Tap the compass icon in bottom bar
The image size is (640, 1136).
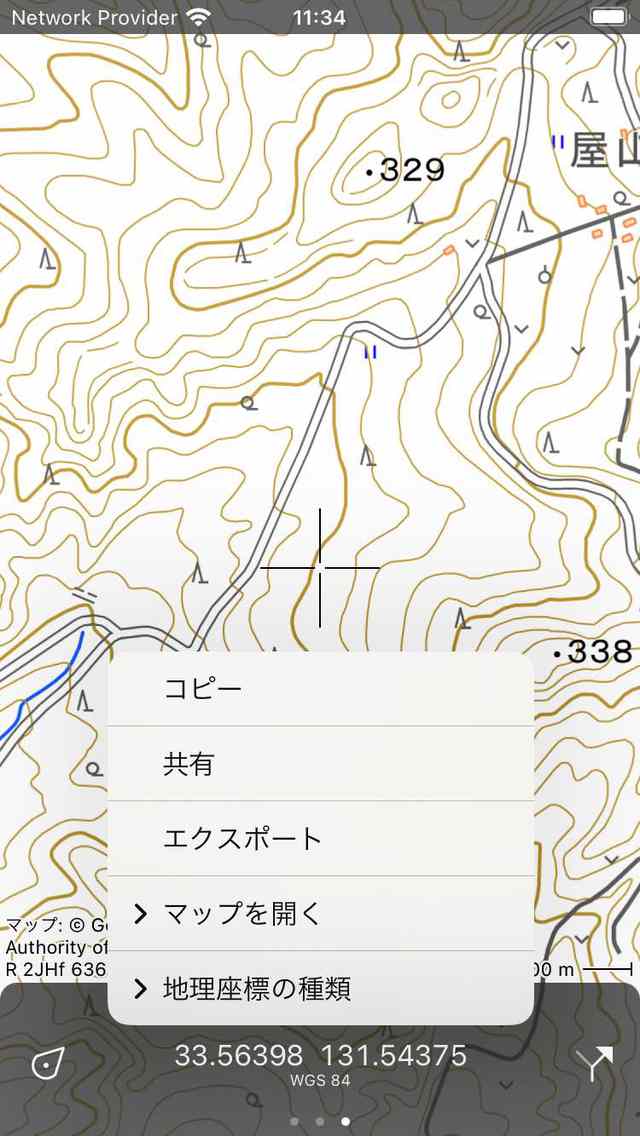(x=46, y=1064)
